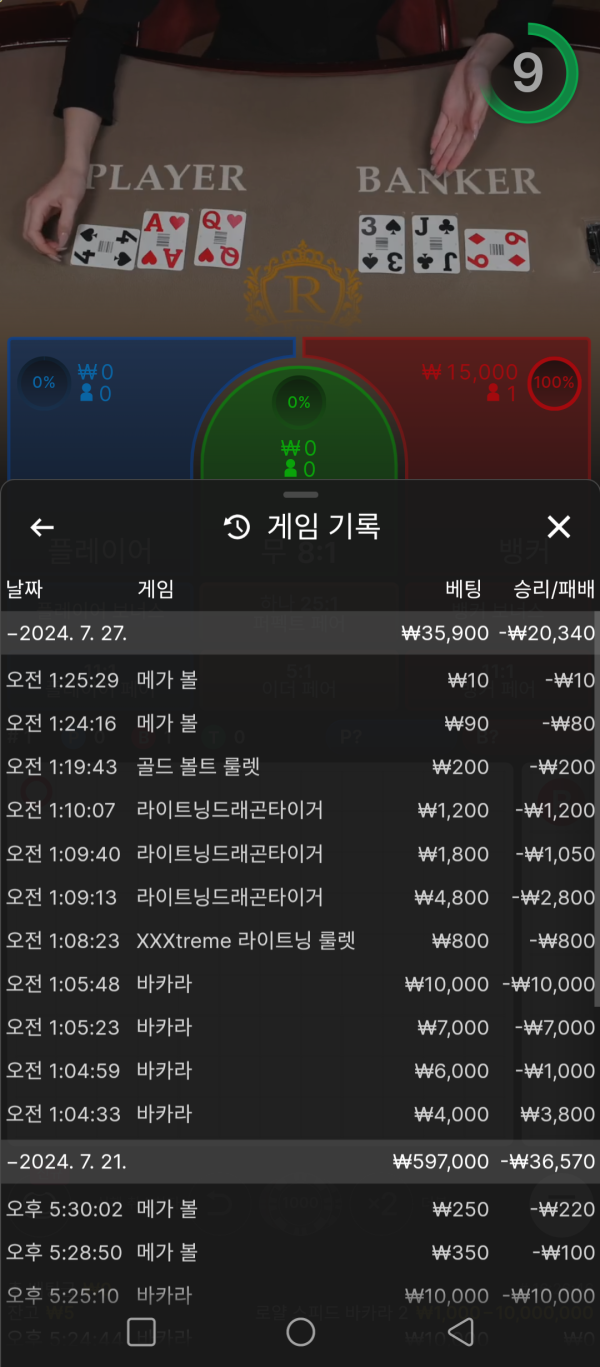
Task: Close the game history panel
Action: pos(558,527)
